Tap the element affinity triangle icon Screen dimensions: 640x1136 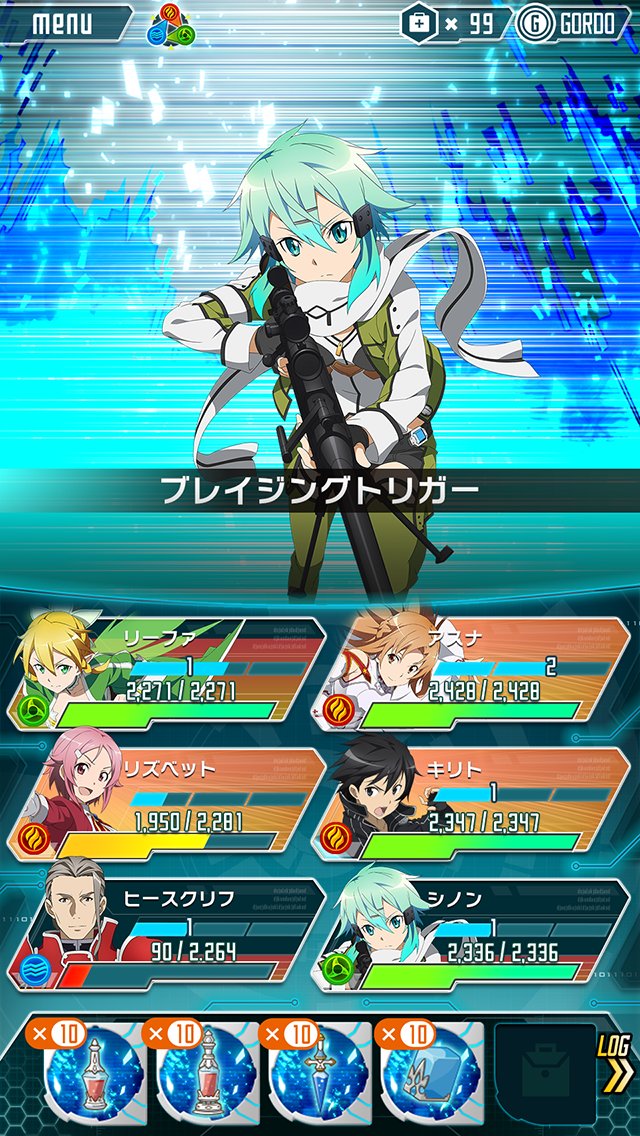pyautogui.click(x=172, y=27)
